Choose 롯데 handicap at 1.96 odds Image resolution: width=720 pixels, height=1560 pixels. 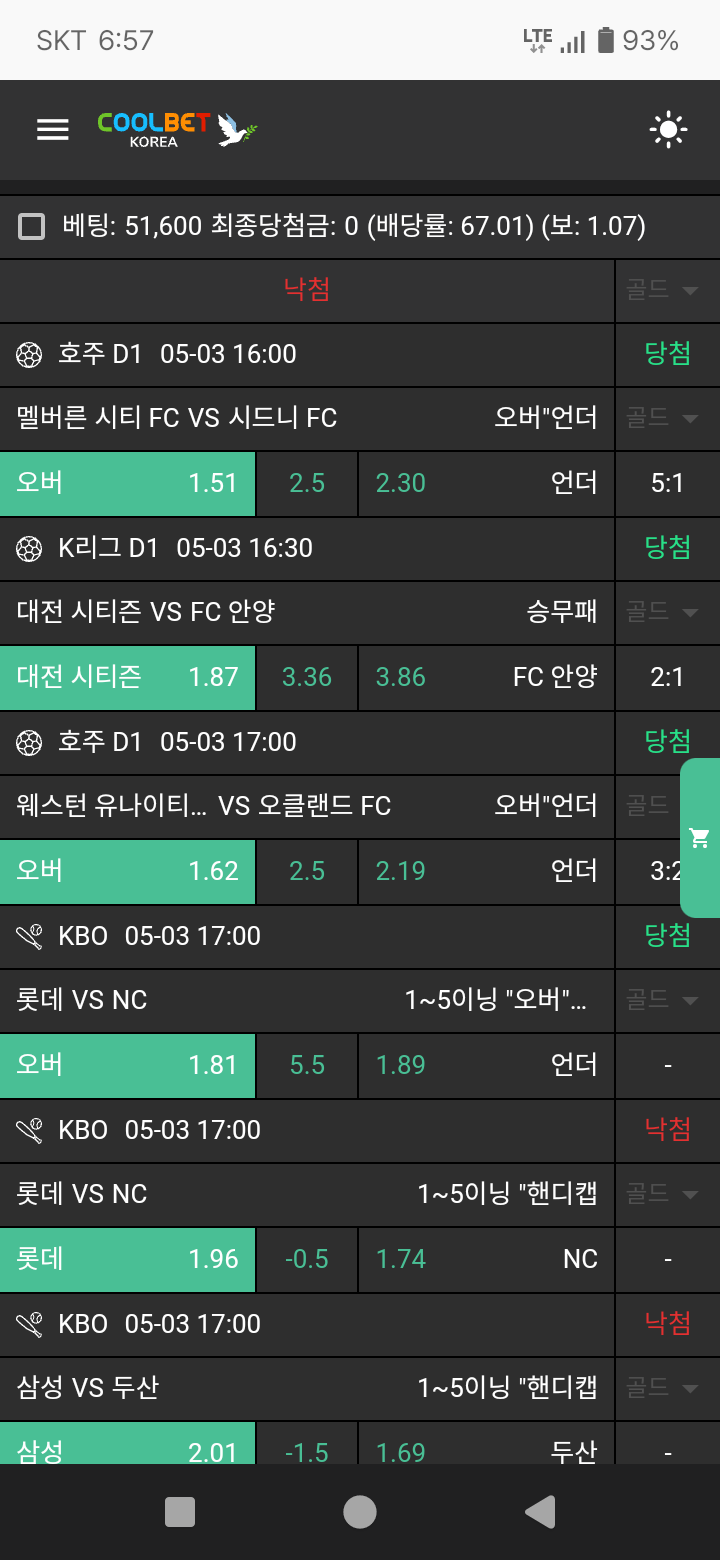[128, 1259]
